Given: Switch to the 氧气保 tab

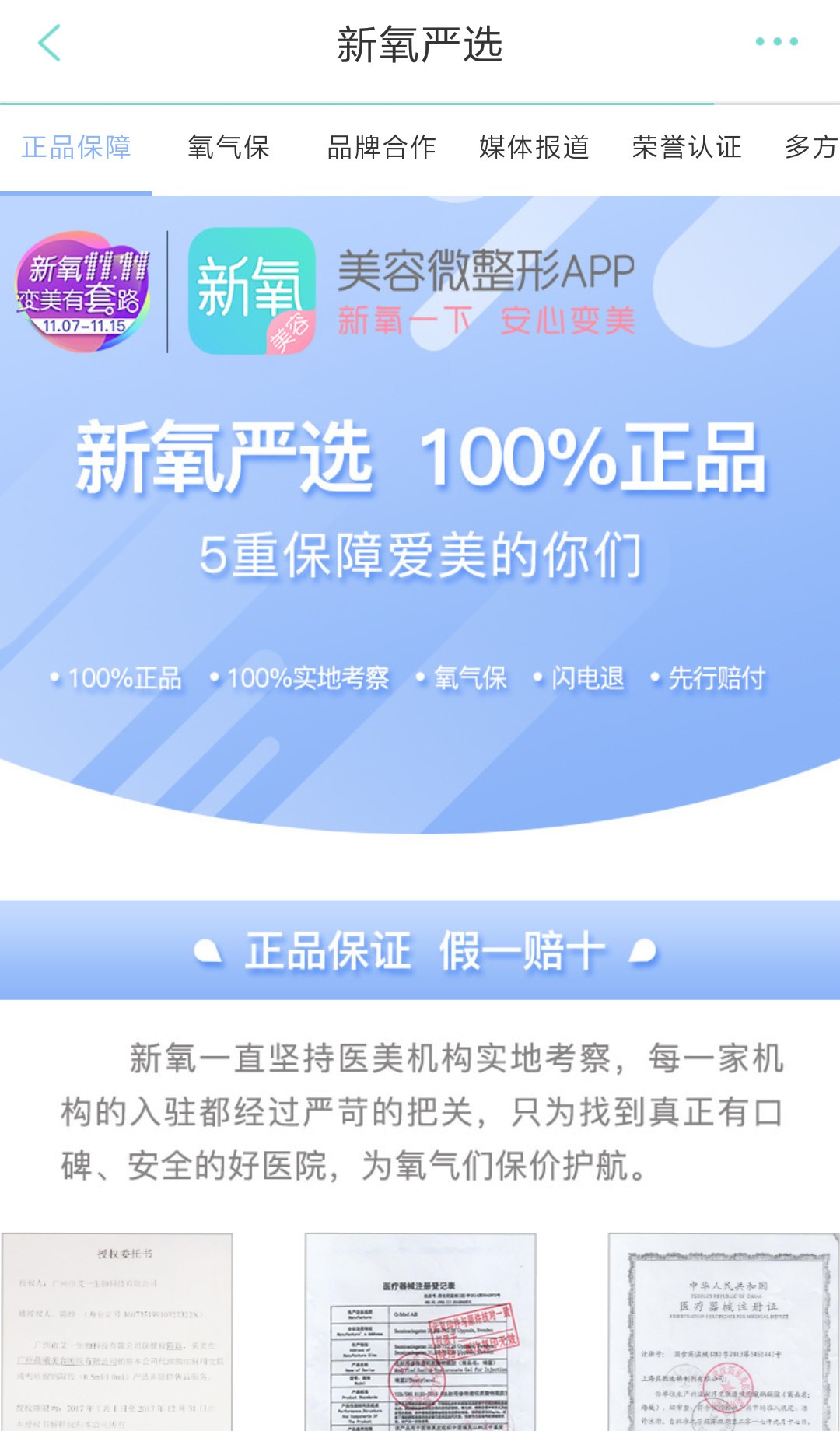Looking at the screenshot, I should pos(229,147).
